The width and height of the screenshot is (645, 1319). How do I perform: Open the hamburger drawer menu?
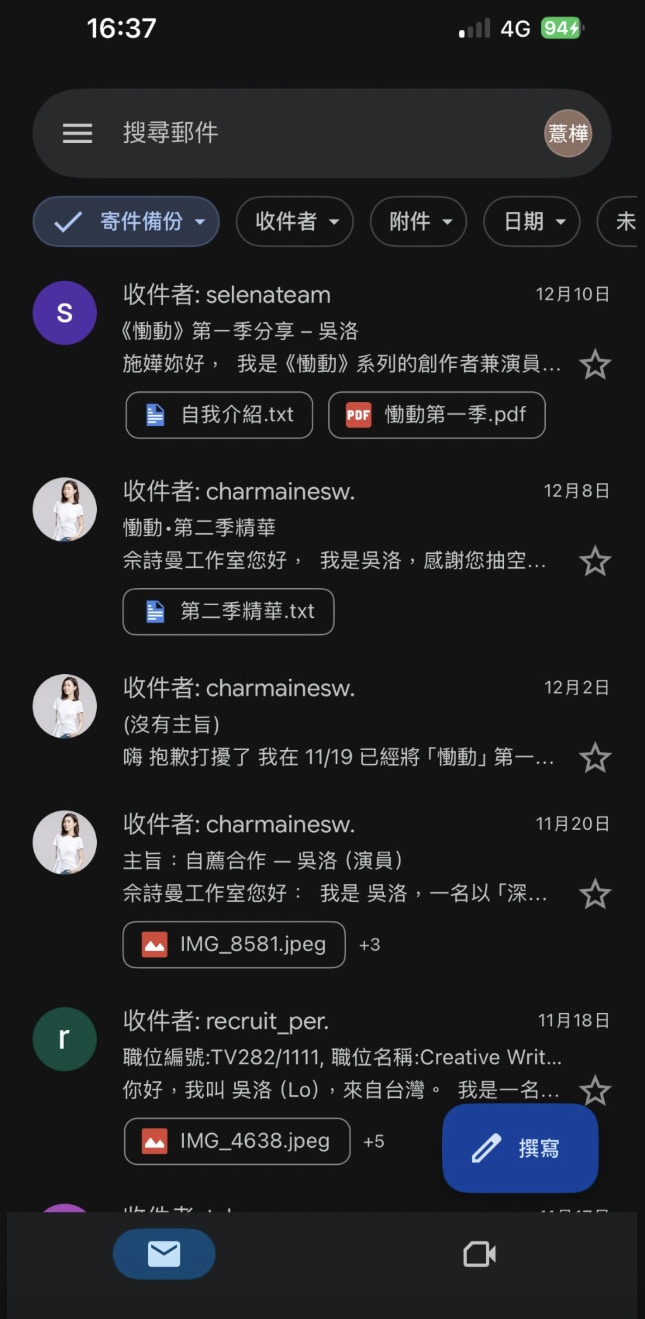pyautogui.click(x=77, y=133)
